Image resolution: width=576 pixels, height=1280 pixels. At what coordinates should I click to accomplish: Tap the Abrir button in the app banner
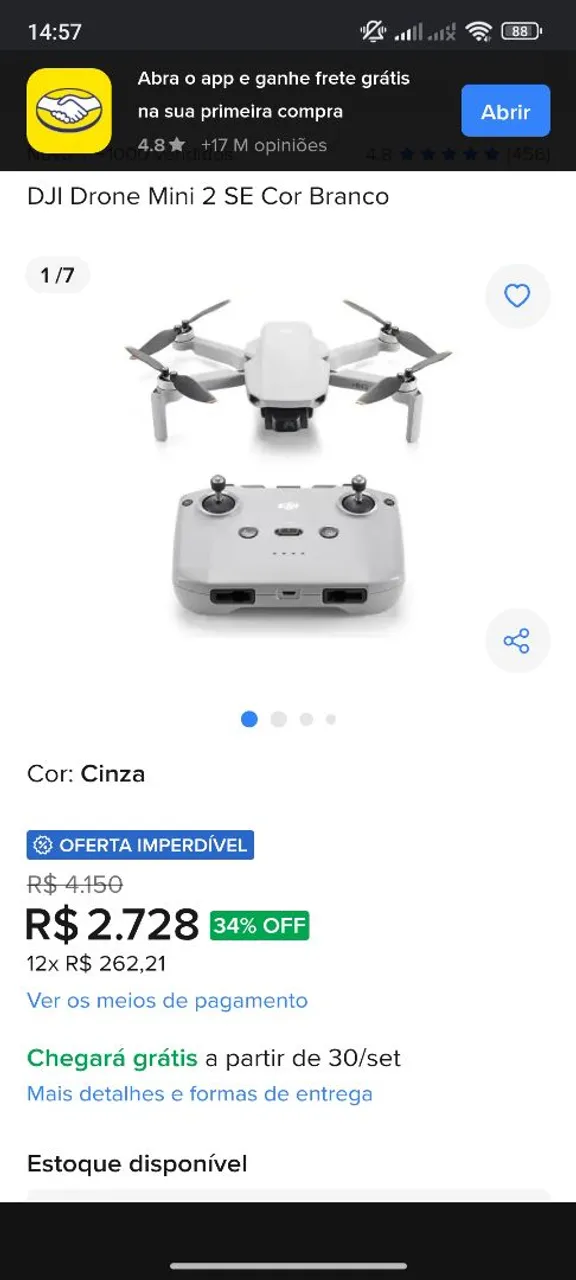point(505,111)
